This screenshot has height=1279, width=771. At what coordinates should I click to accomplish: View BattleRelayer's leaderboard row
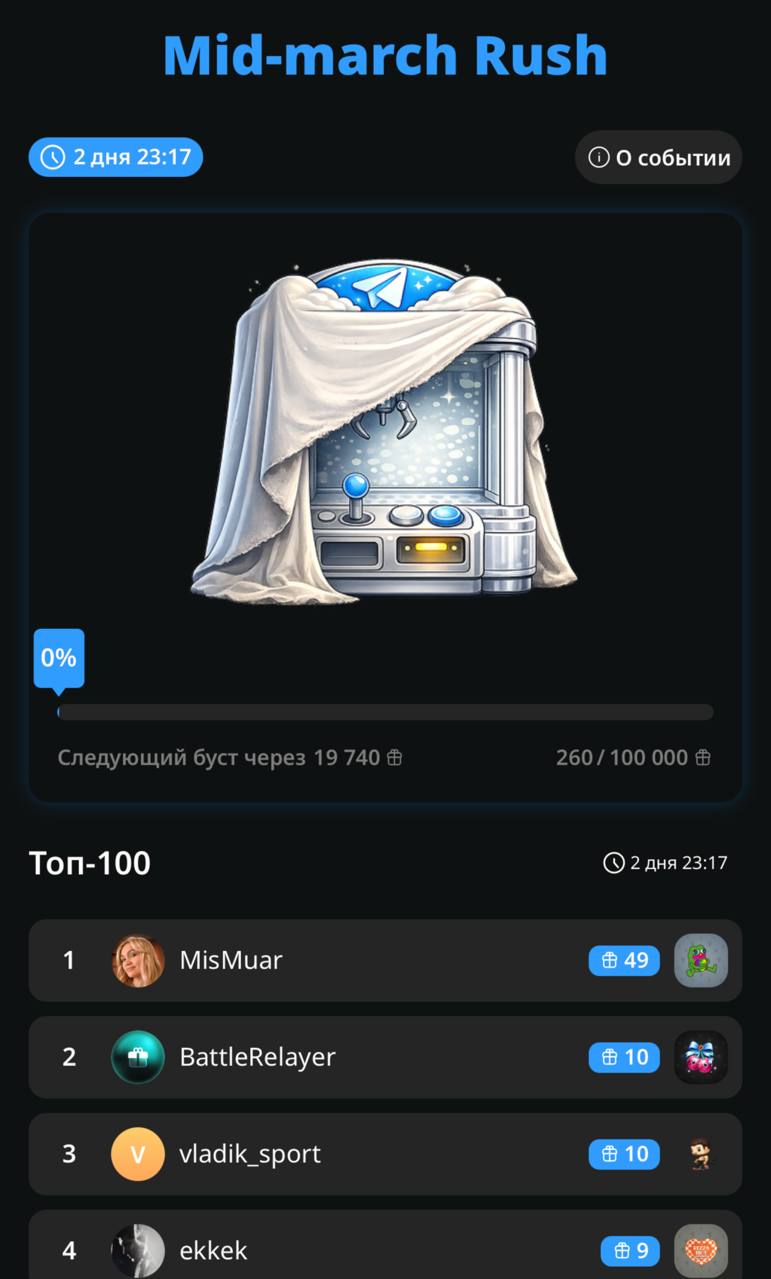click(x=385, y=1057)
